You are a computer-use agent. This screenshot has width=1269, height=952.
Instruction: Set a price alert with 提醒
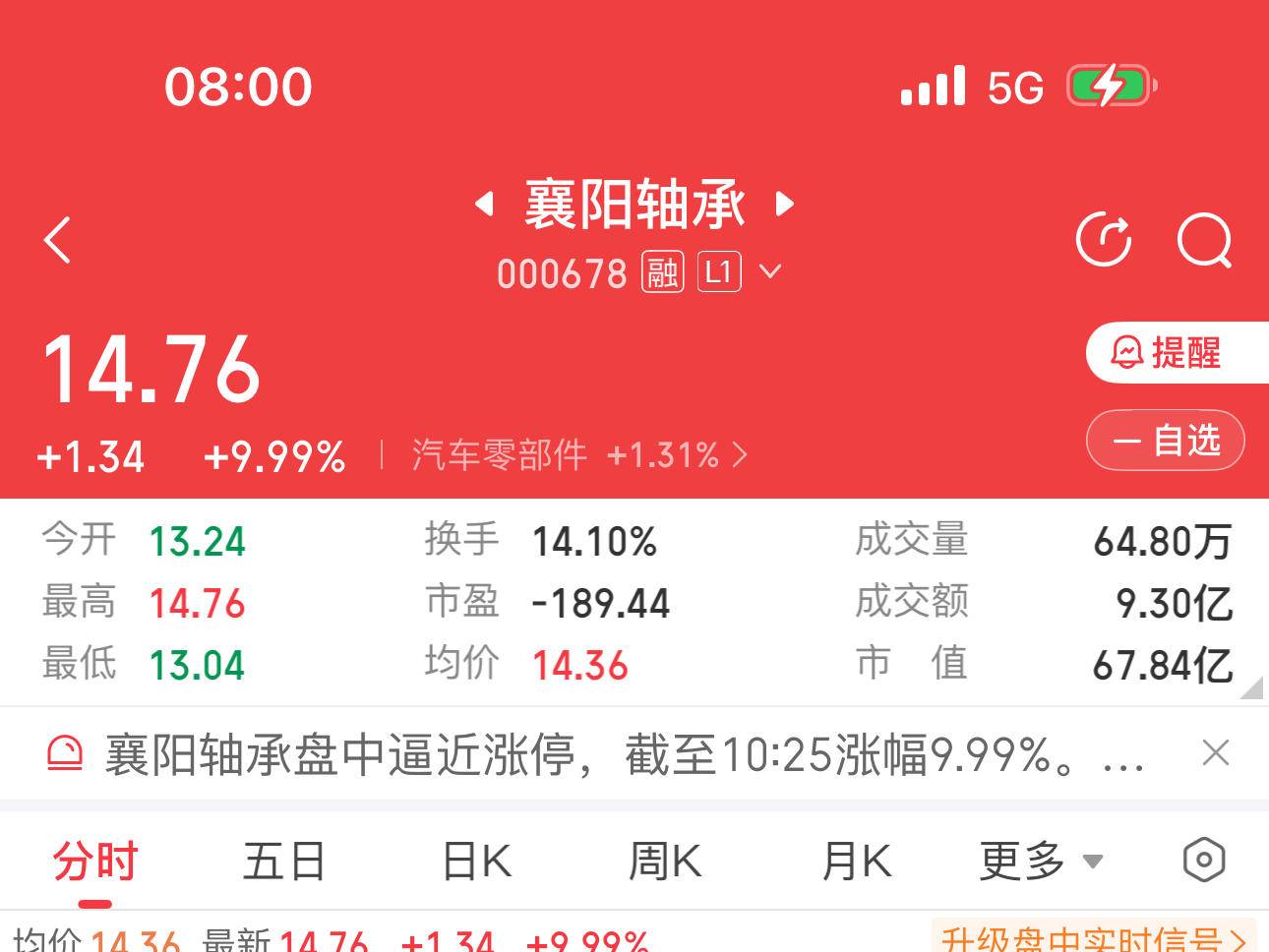[1168, 352]
